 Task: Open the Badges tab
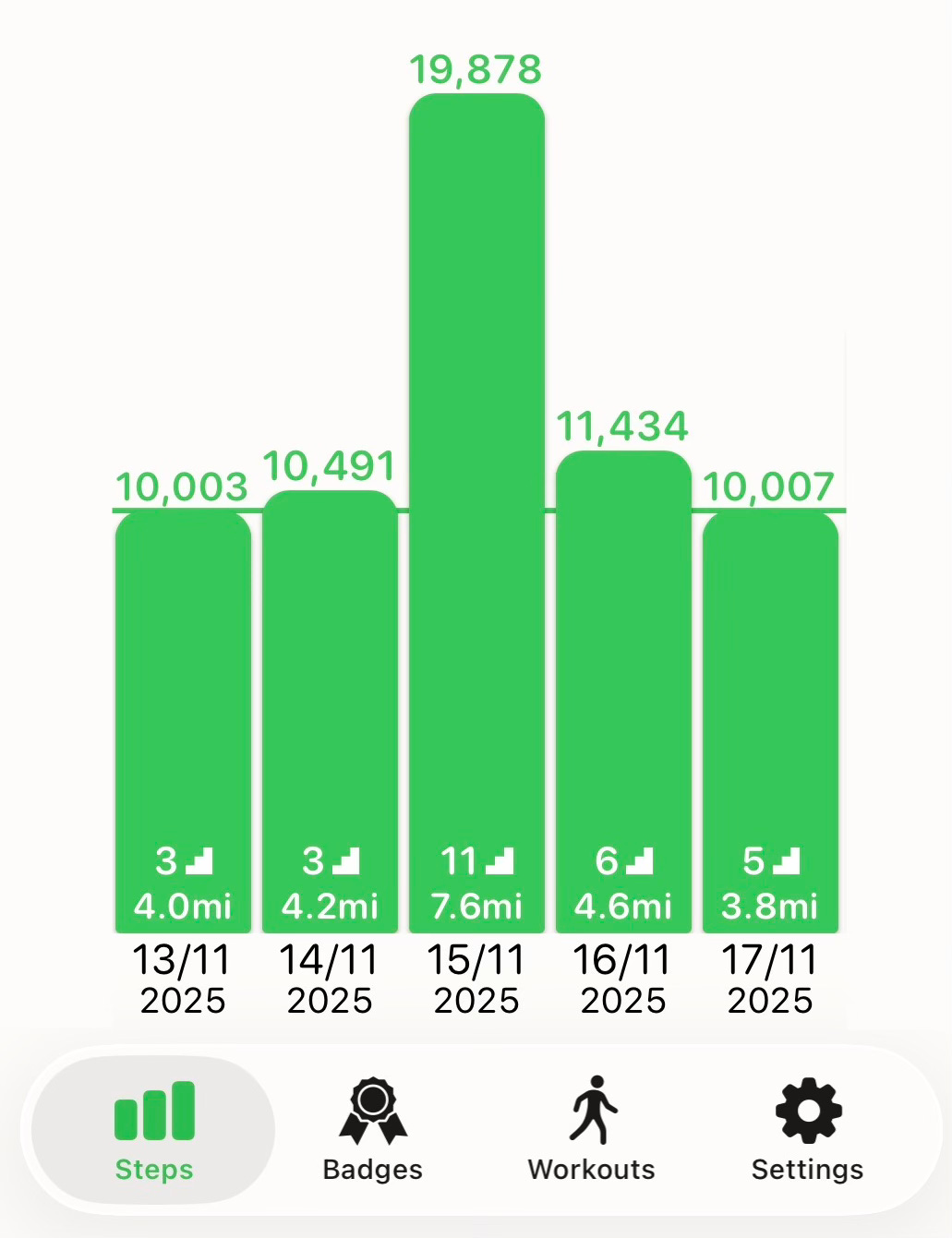pos(372,1131)
